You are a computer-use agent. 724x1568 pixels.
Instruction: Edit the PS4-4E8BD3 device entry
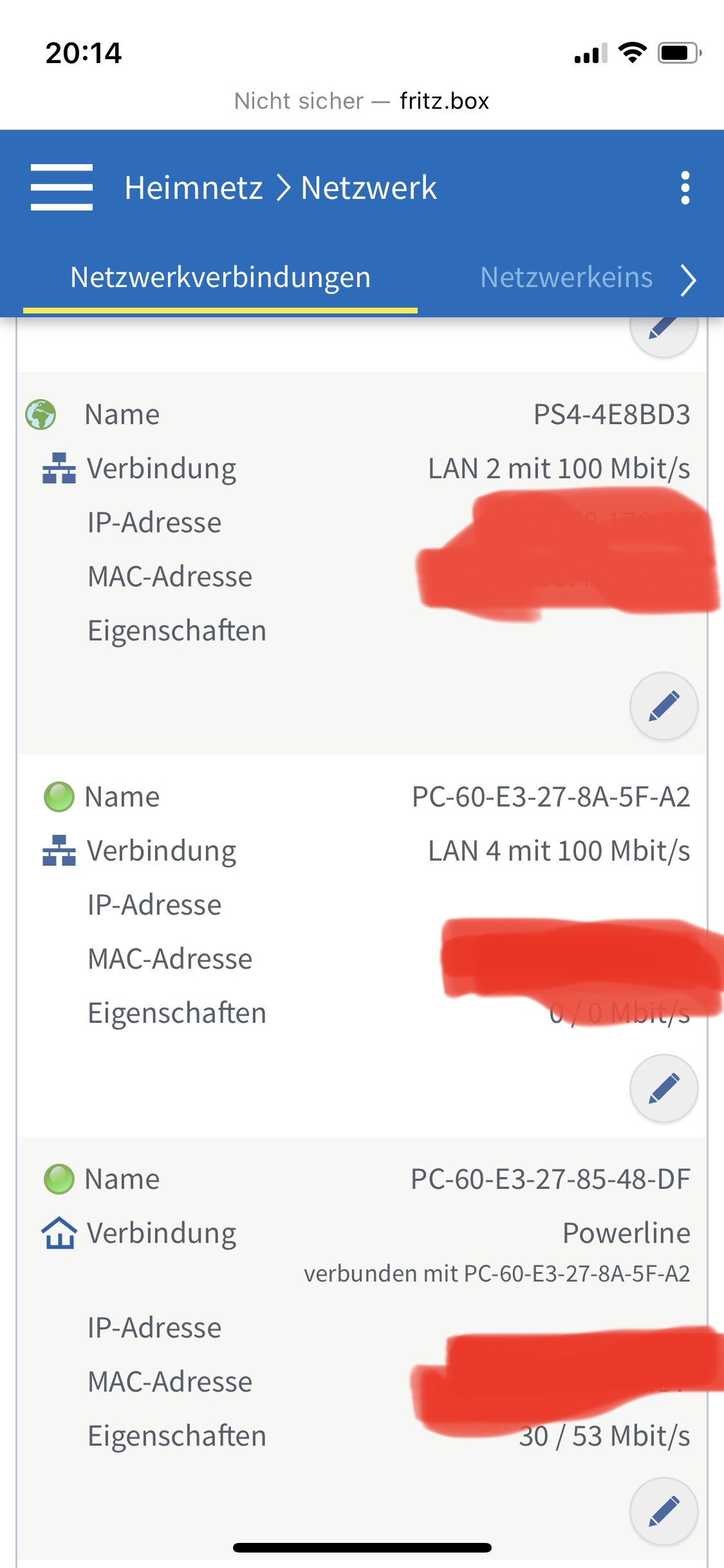pyautogui.click(x=664, y=706)
